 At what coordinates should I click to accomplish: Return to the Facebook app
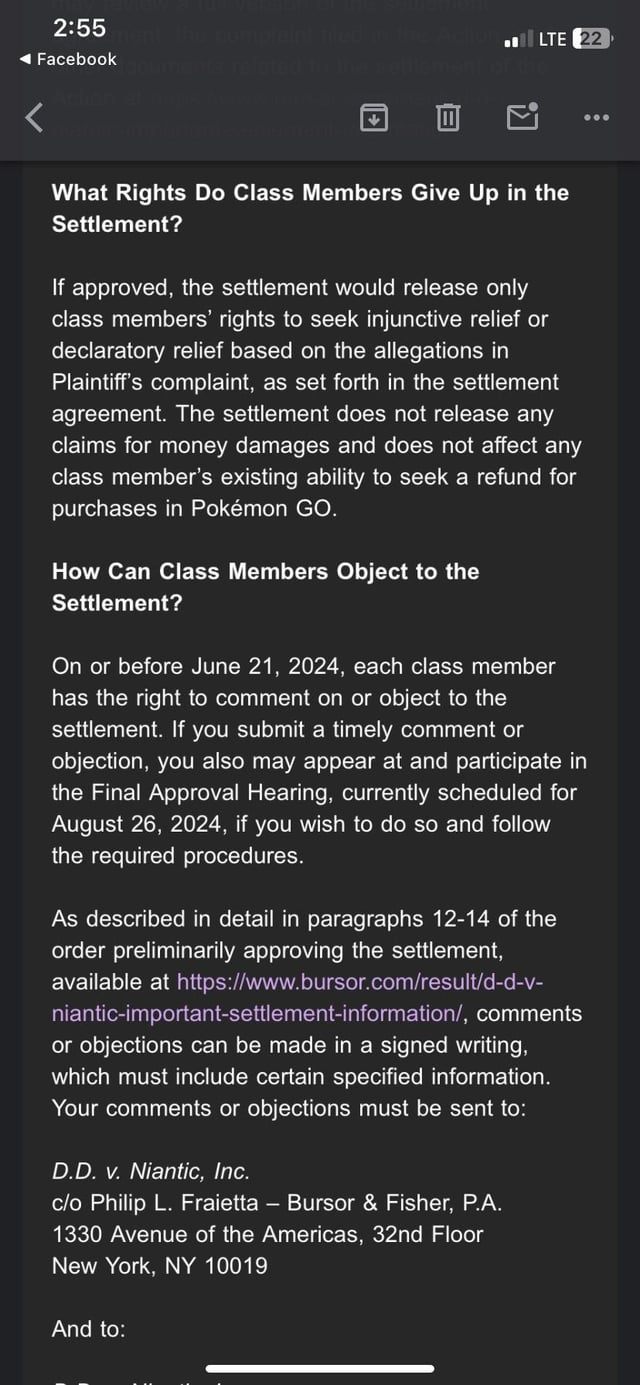coord(68,59)
